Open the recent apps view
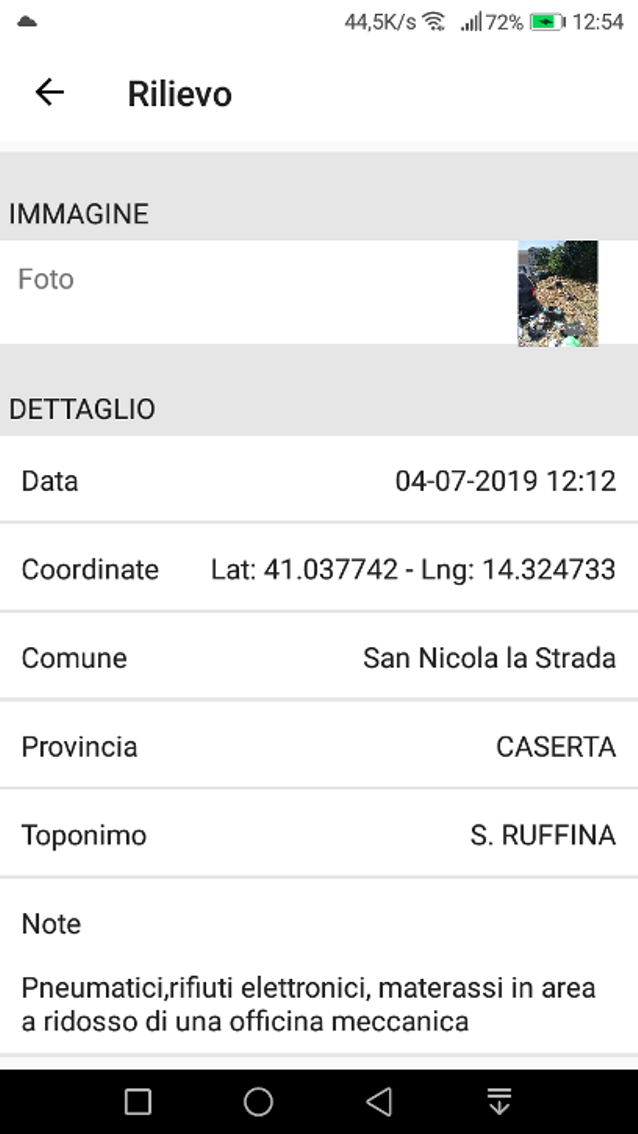The width and height of the screenshot is (638, 1134). 138,1101
